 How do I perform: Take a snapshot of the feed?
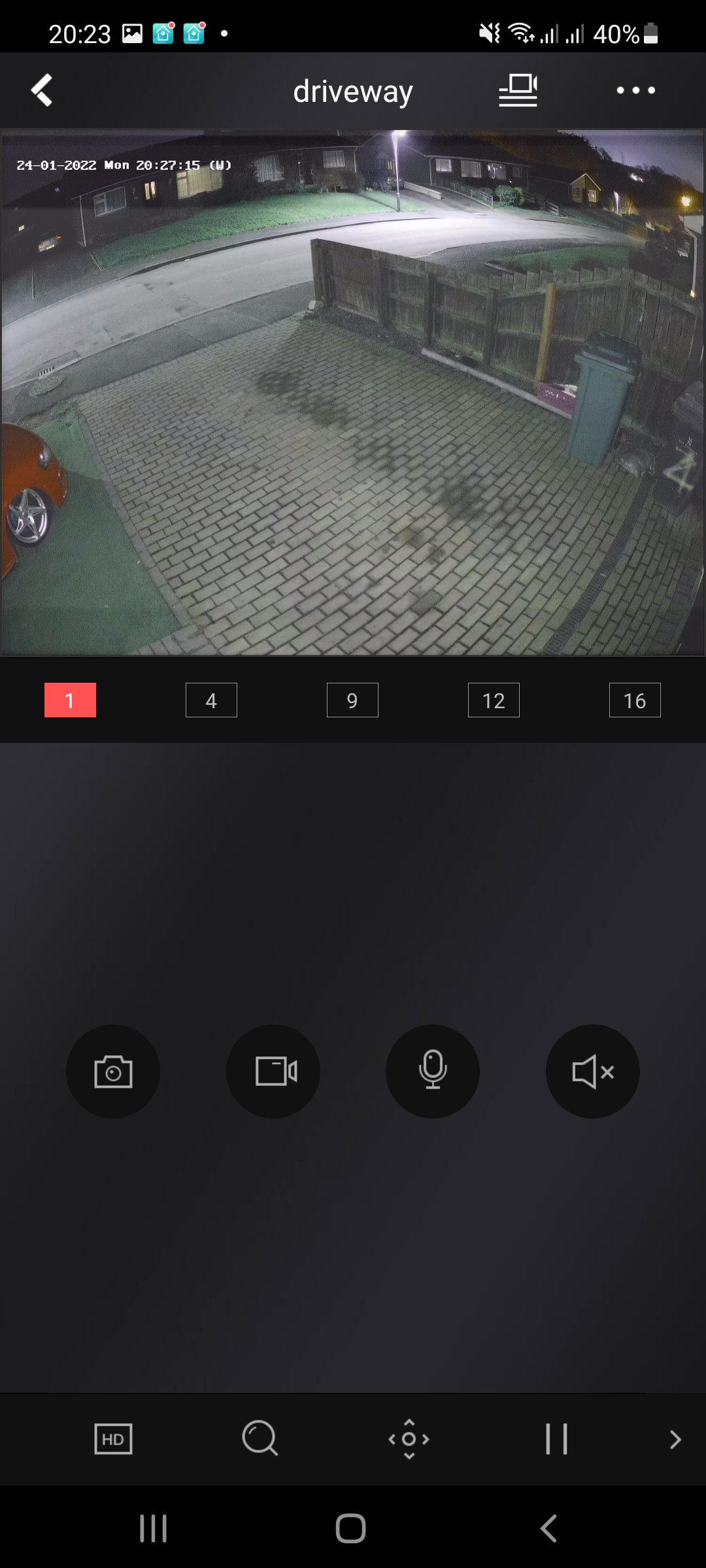click(113, 1071)
